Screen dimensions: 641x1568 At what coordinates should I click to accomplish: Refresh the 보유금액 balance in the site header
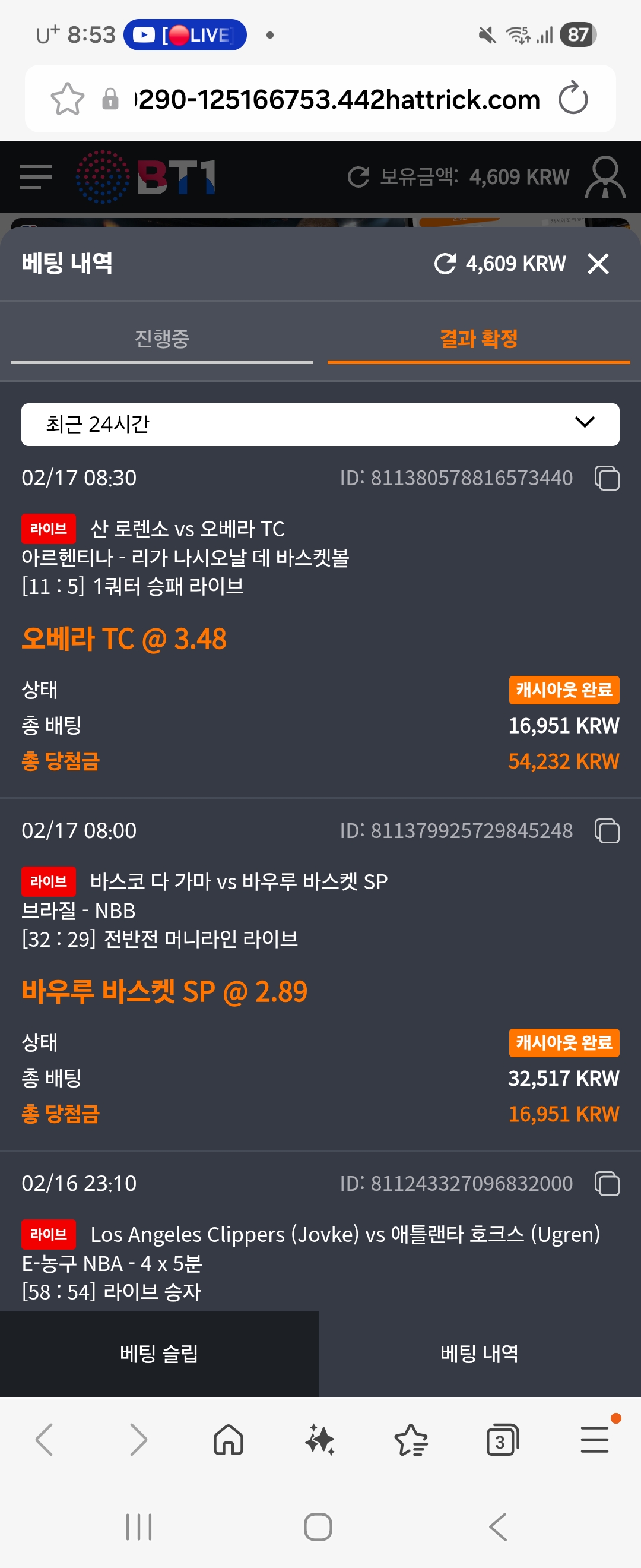tap(359, 177)
